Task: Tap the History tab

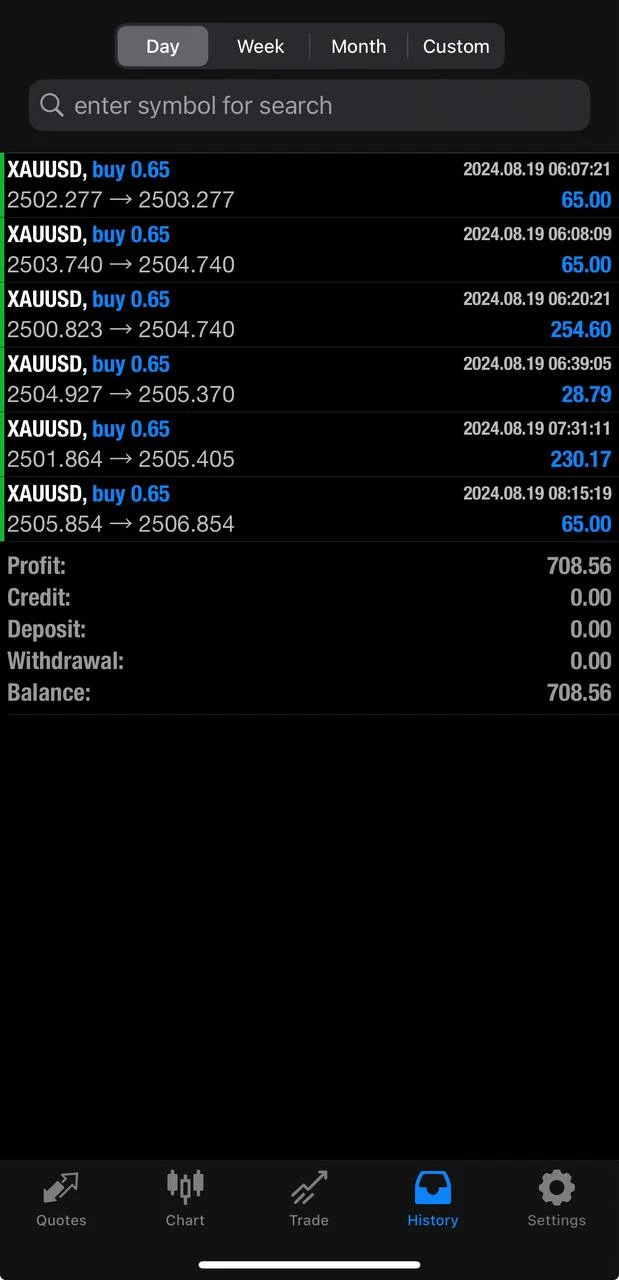Action: click(x=433, y=1200)
